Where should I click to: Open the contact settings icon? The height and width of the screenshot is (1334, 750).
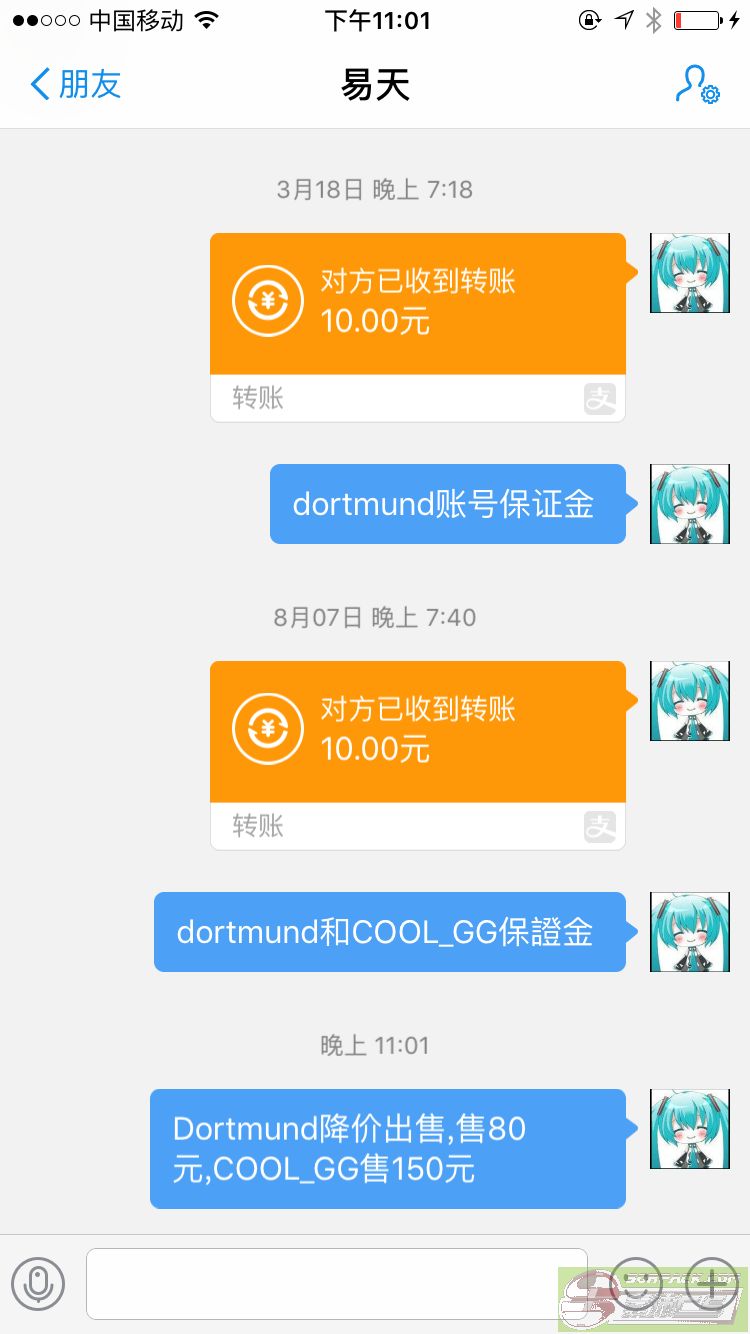click(x=697, y=84)
